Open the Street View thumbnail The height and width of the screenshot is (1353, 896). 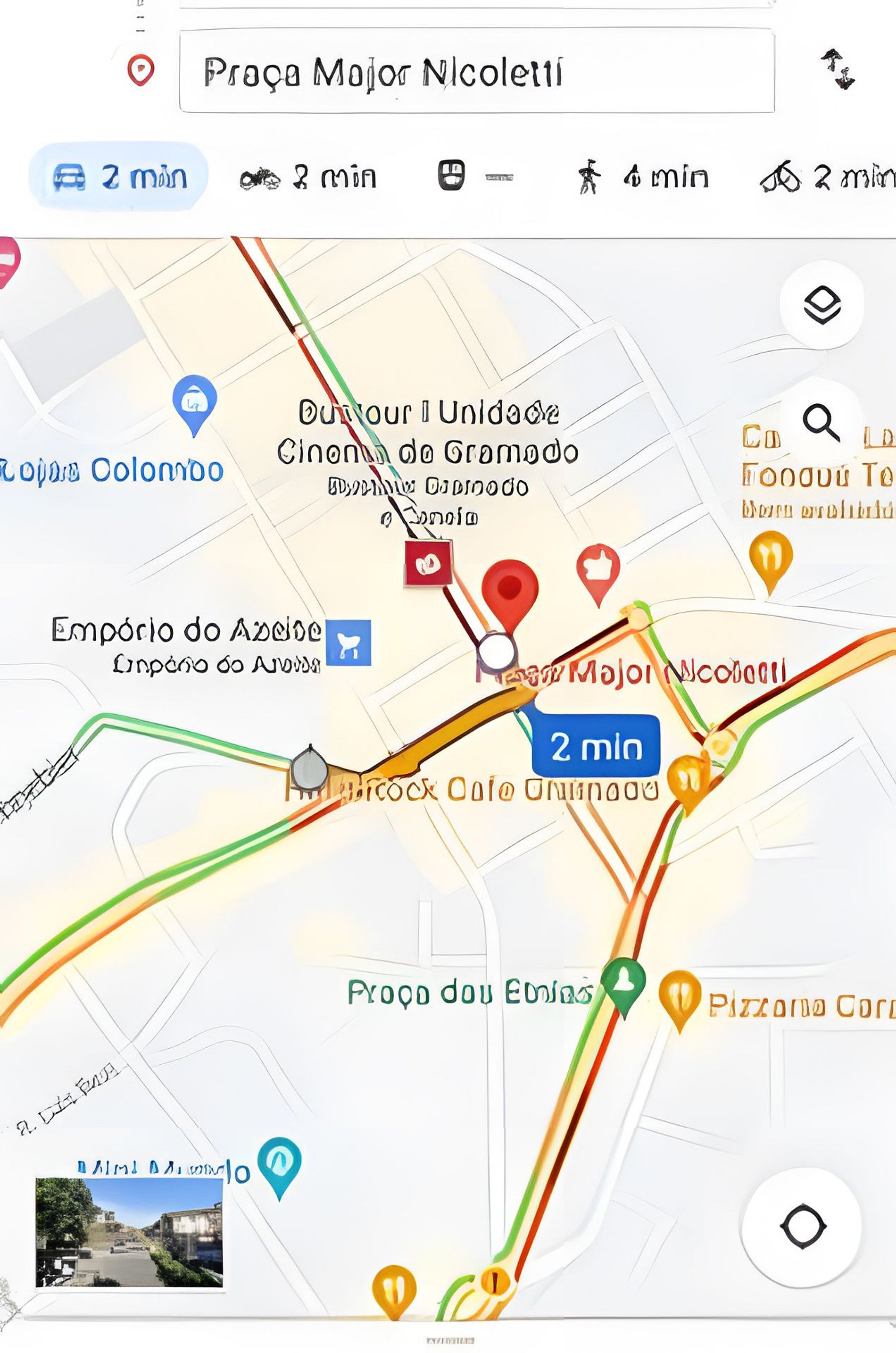pos(129,1232)
